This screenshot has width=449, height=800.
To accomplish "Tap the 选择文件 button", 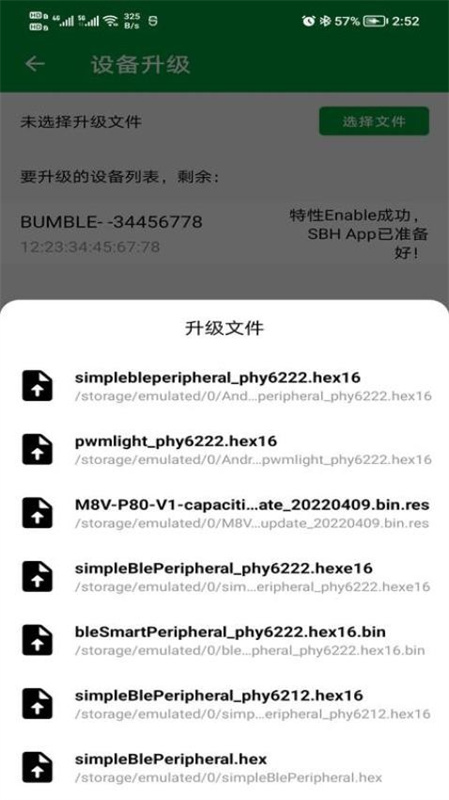I will coord(374,121).
